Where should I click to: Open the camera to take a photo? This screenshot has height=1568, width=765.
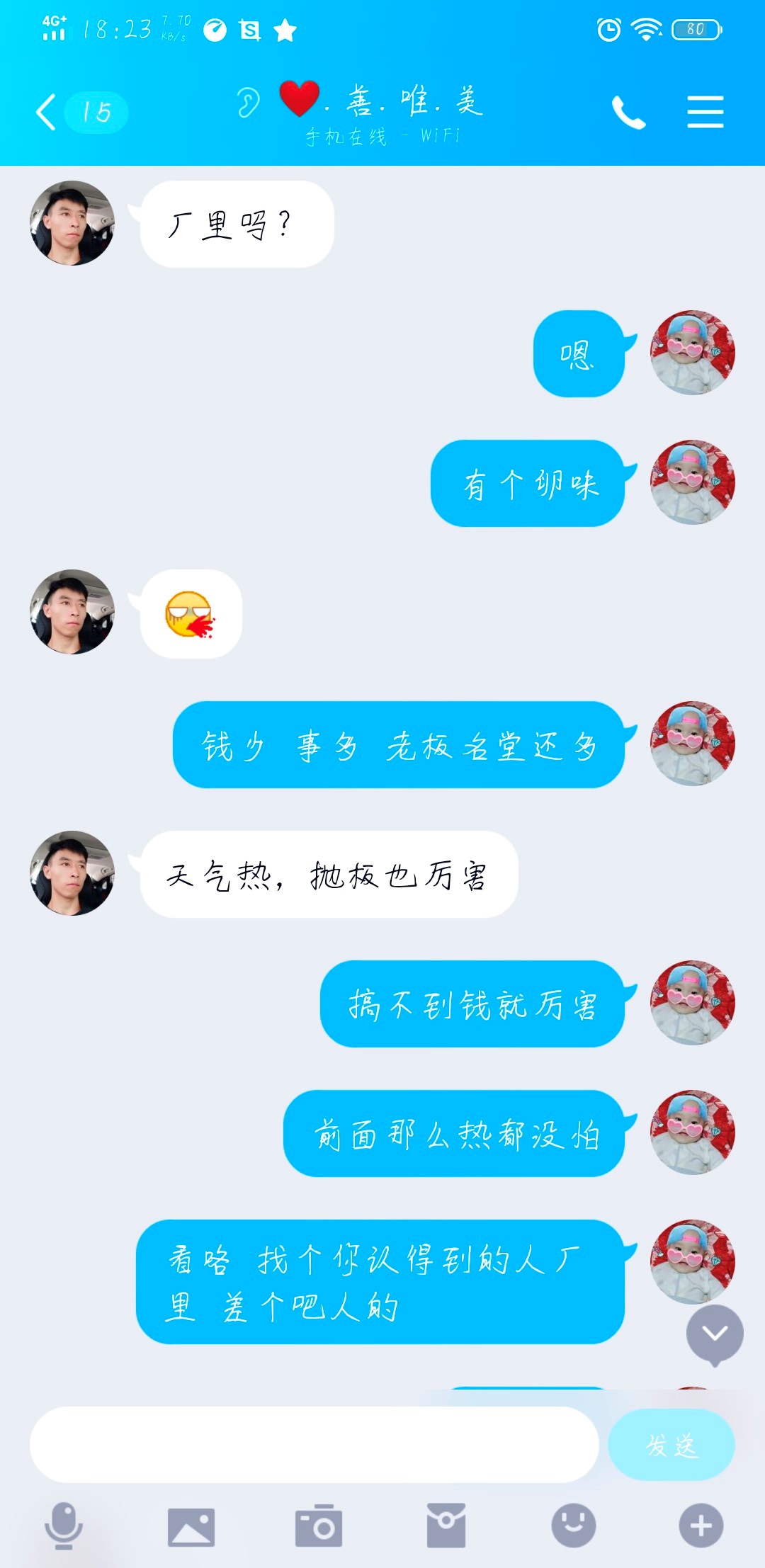pos(319,1526)
